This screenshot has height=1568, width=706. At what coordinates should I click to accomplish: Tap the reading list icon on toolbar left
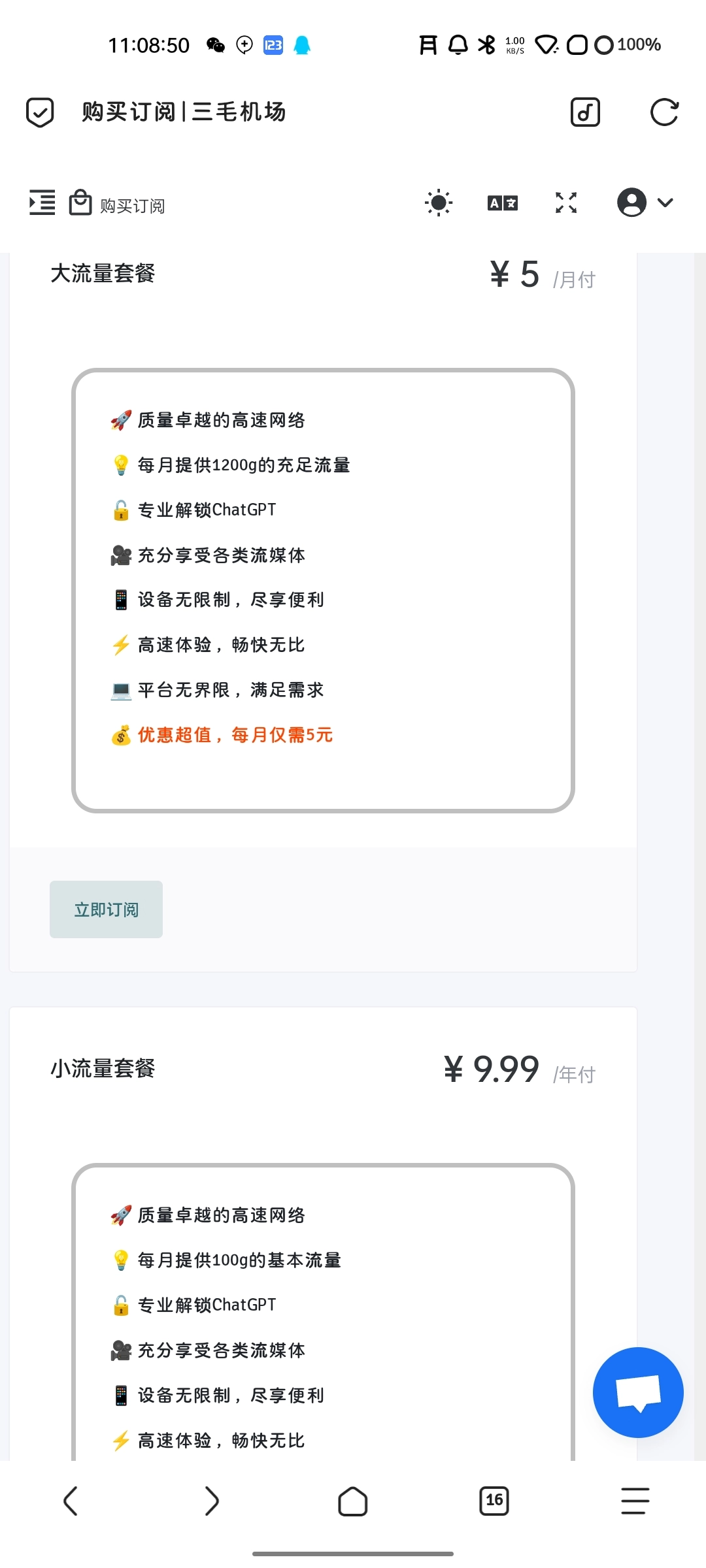(x=41, y=203)
